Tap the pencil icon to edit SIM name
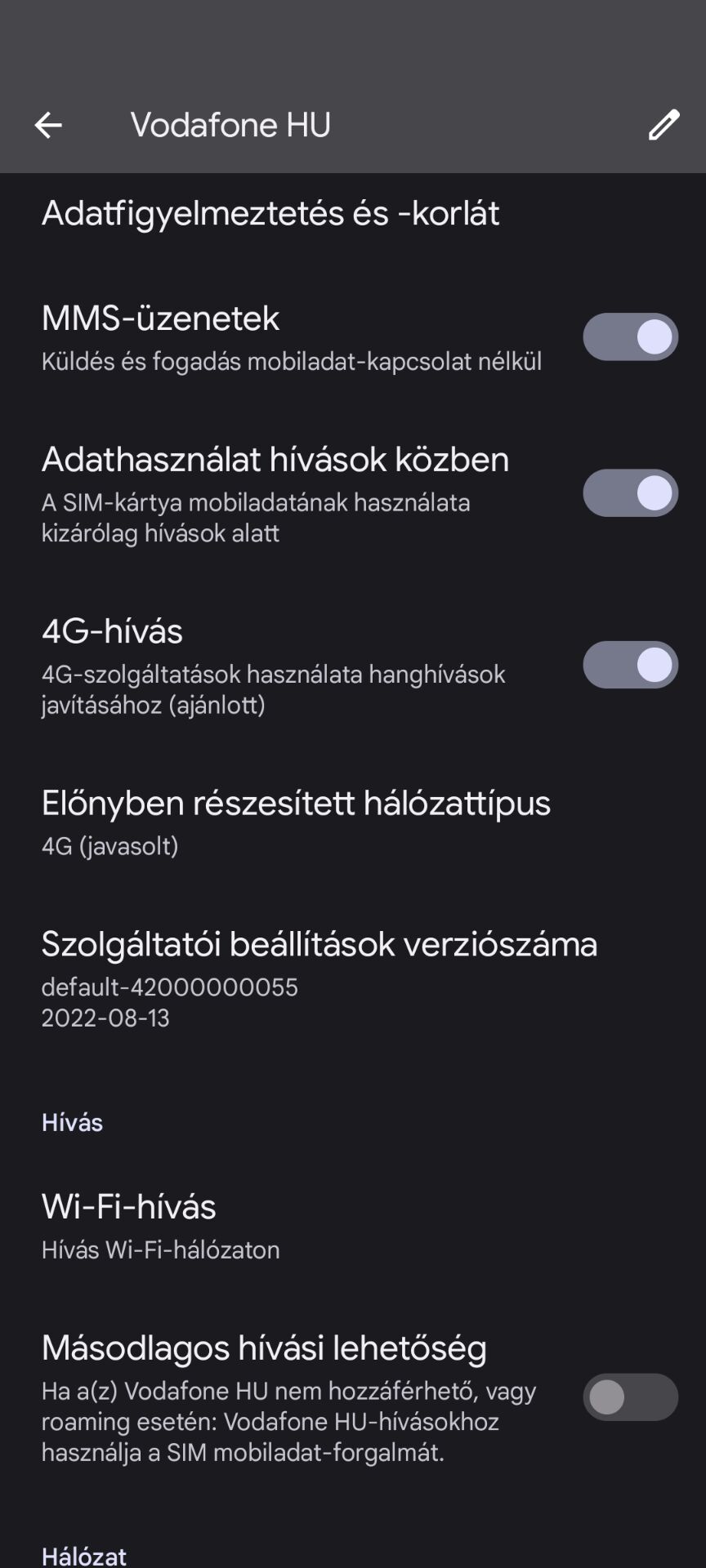This screenshot has width=706, height=1568. (x=664, y=125)
